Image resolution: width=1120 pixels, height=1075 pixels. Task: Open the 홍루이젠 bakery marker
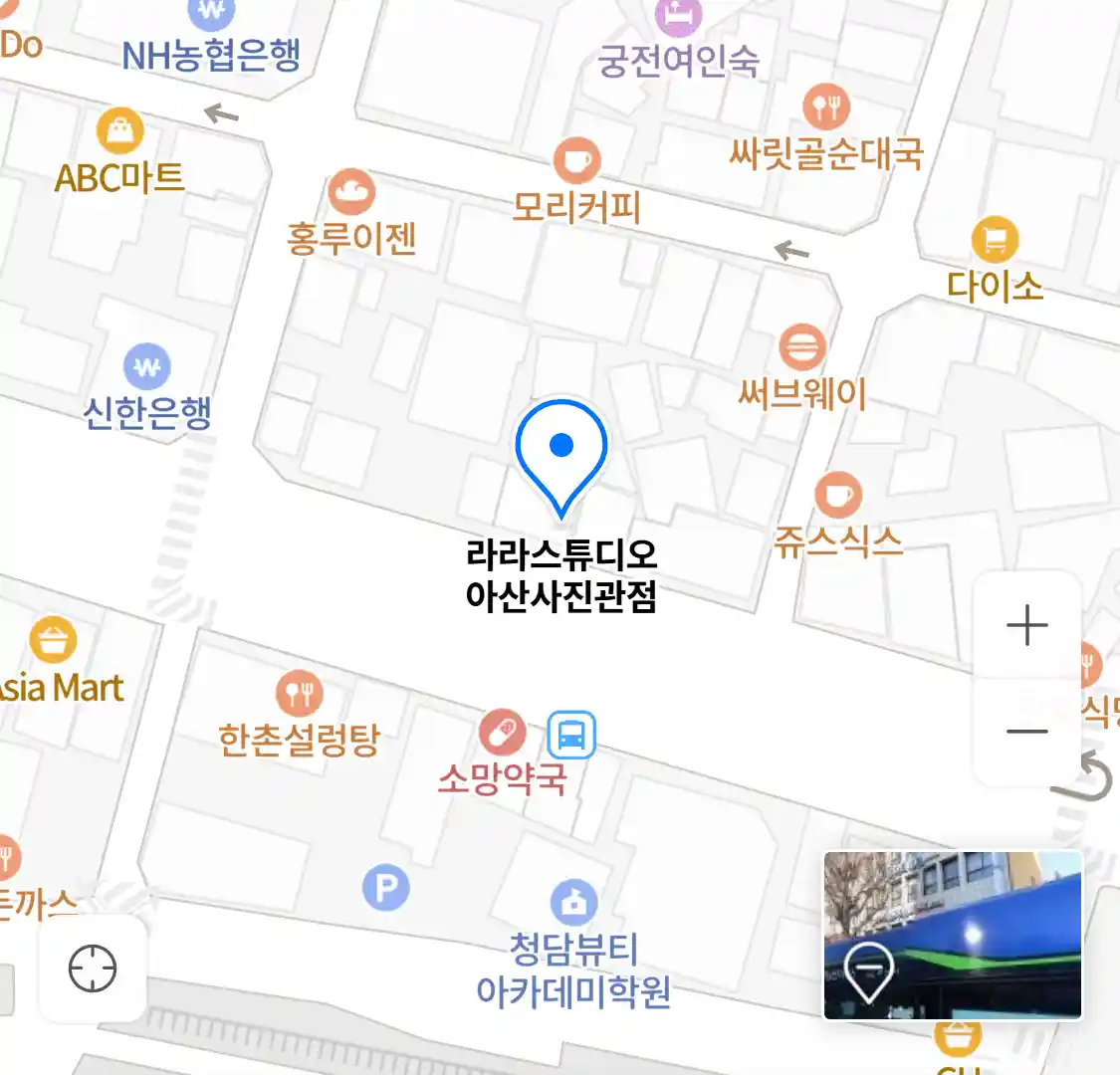tap(350, 192)
